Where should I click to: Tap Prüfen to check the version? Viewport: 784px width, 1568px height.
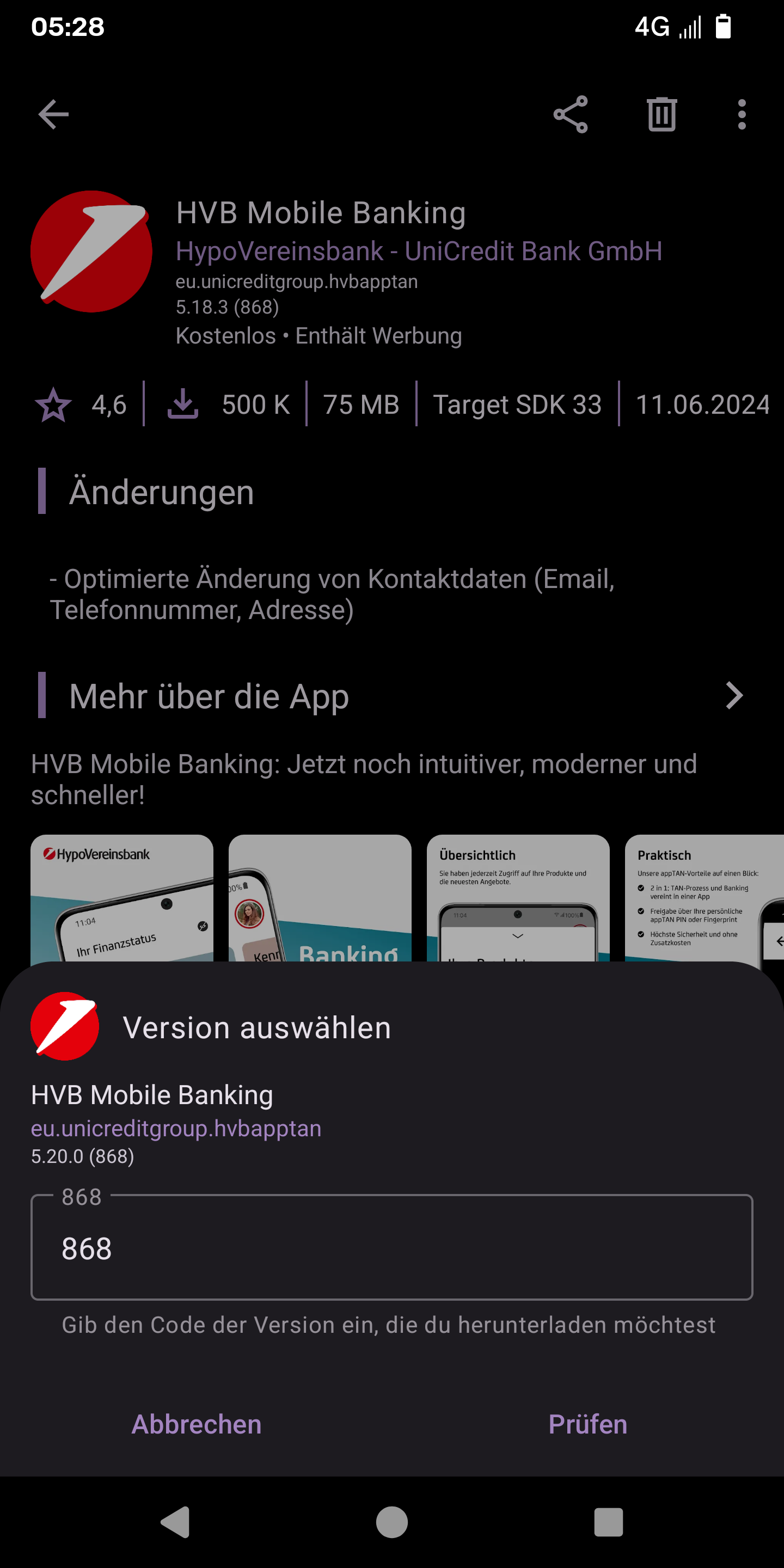(x=587, y=1424)
